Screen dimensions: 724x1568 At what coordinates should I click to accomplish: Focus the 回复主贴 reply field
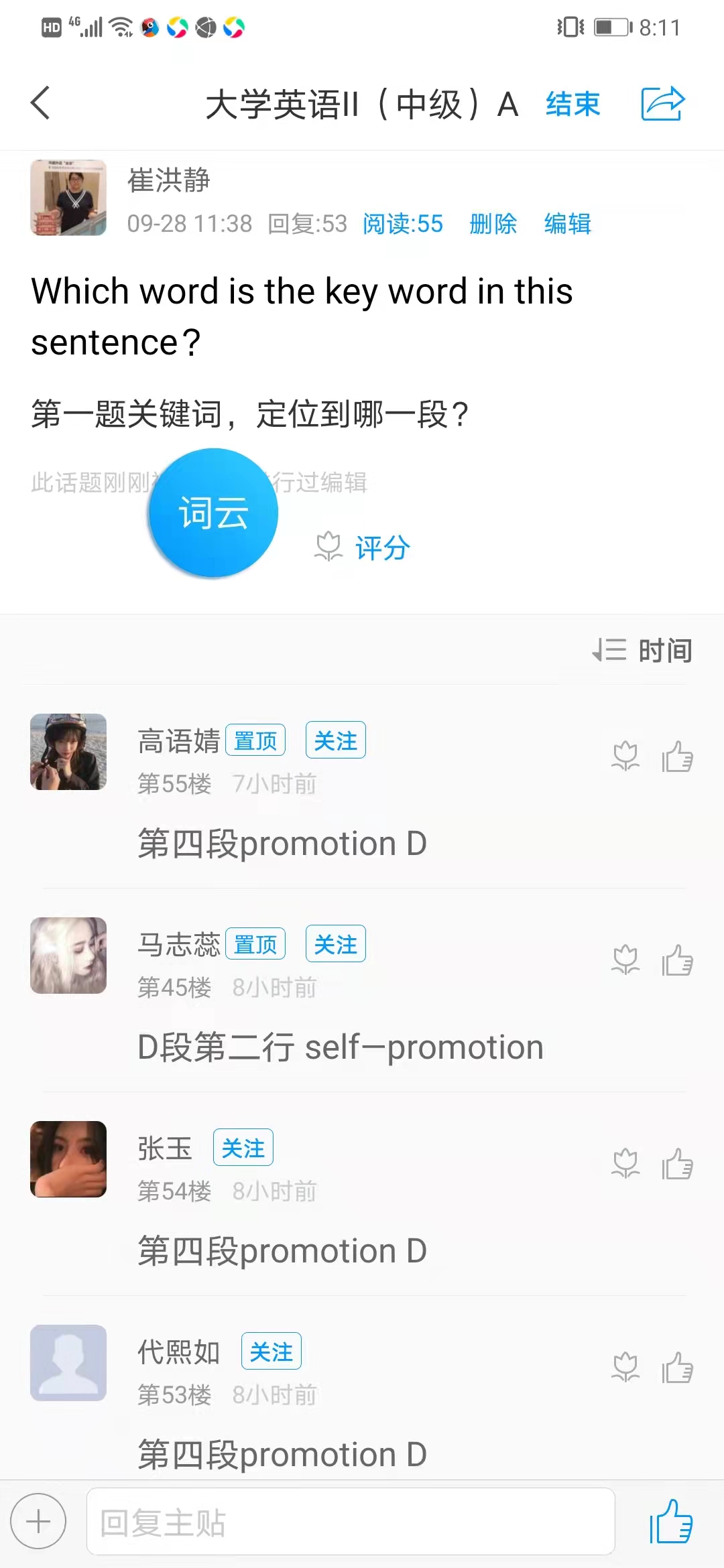pos(350,1522)
